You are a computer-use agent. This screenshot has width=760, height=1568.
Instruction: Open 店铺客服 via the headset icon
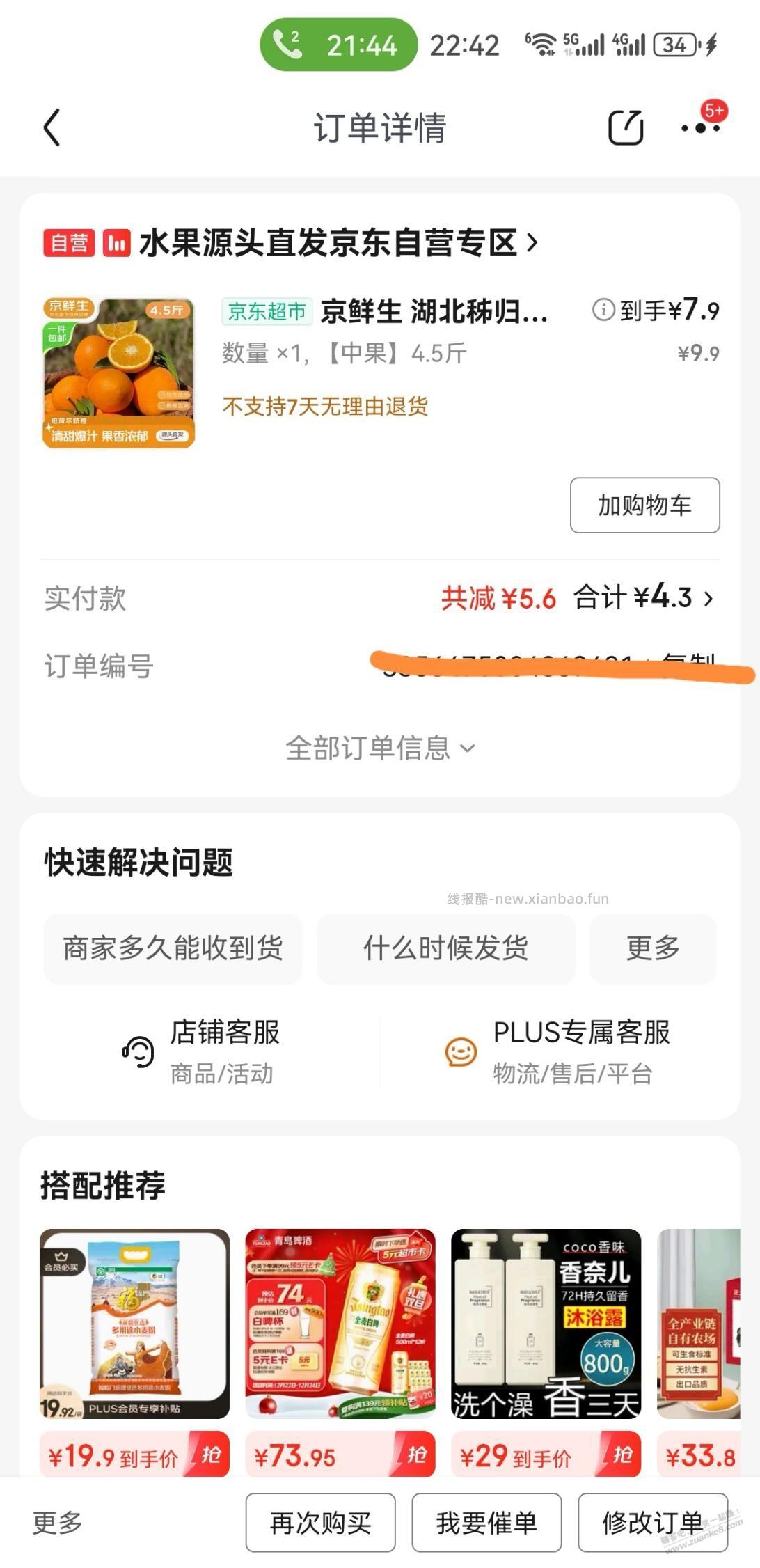[139, 1052]
